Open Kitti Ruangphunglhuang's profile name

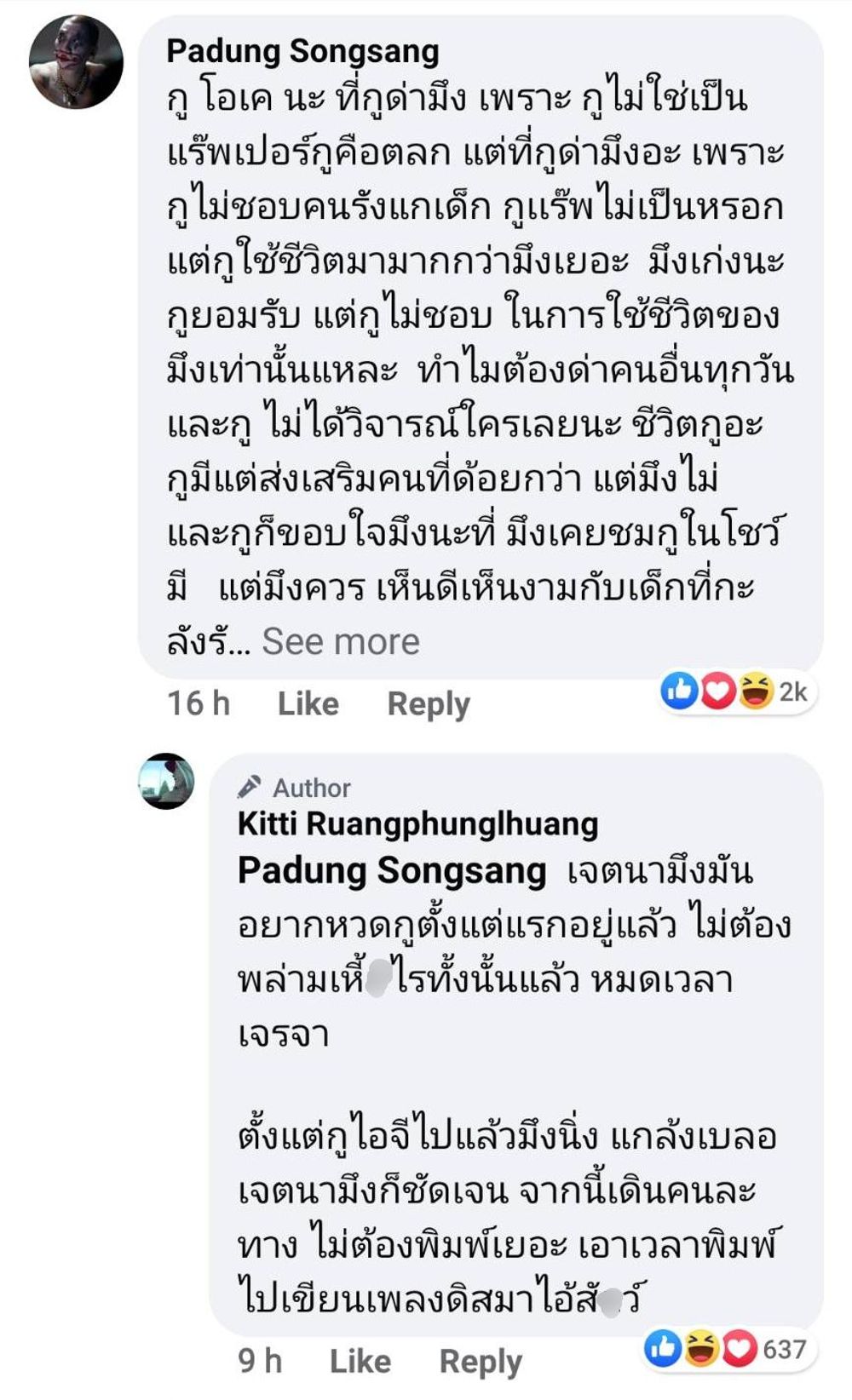pyautogui.click(x=417, y=823)
